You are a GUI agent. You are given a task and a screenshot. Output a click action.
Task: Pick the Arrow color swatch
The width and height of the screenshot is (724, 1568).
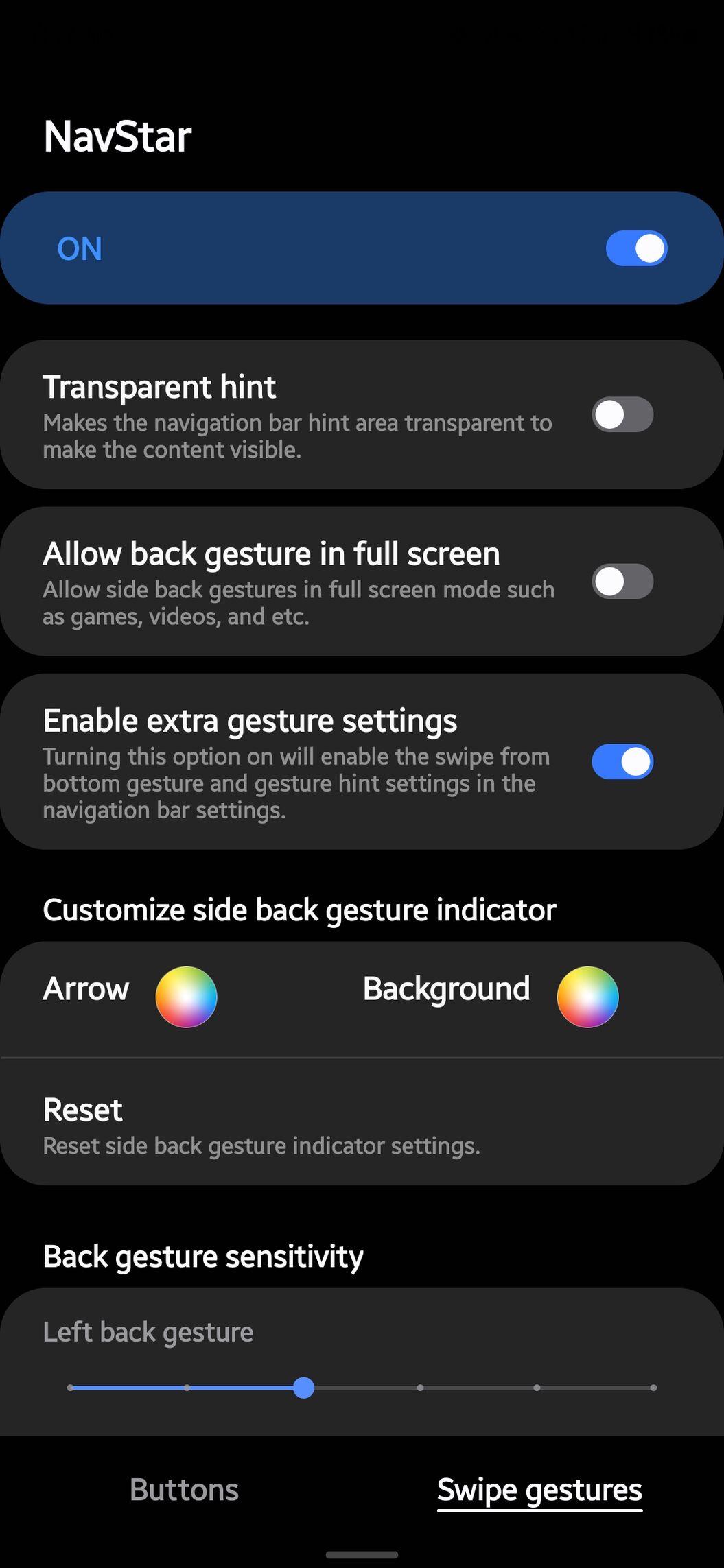pyautogui.click(x=186, y=997)
